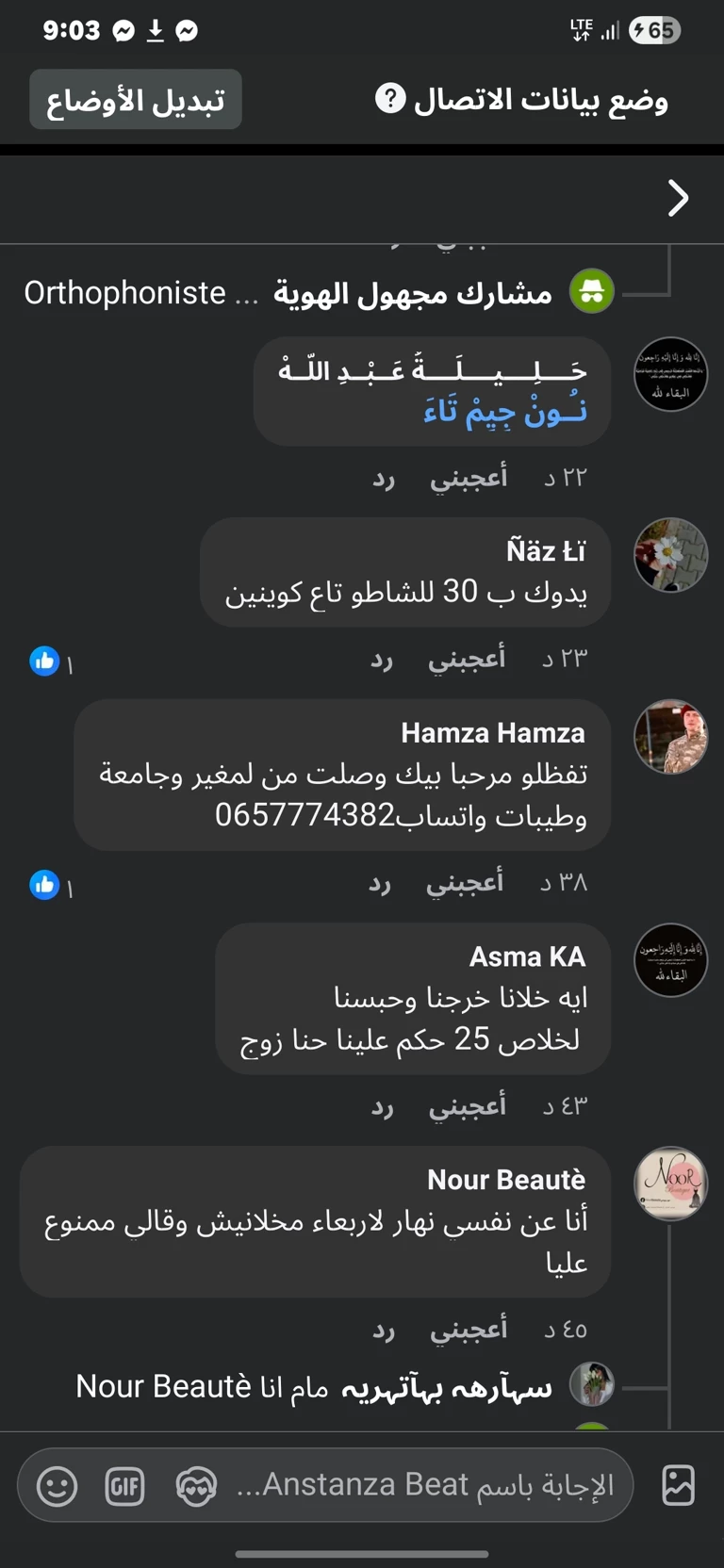The image size is (724, 1568).
Task: Reply to Asma KA's comment
Action: tap(382, 1105)
